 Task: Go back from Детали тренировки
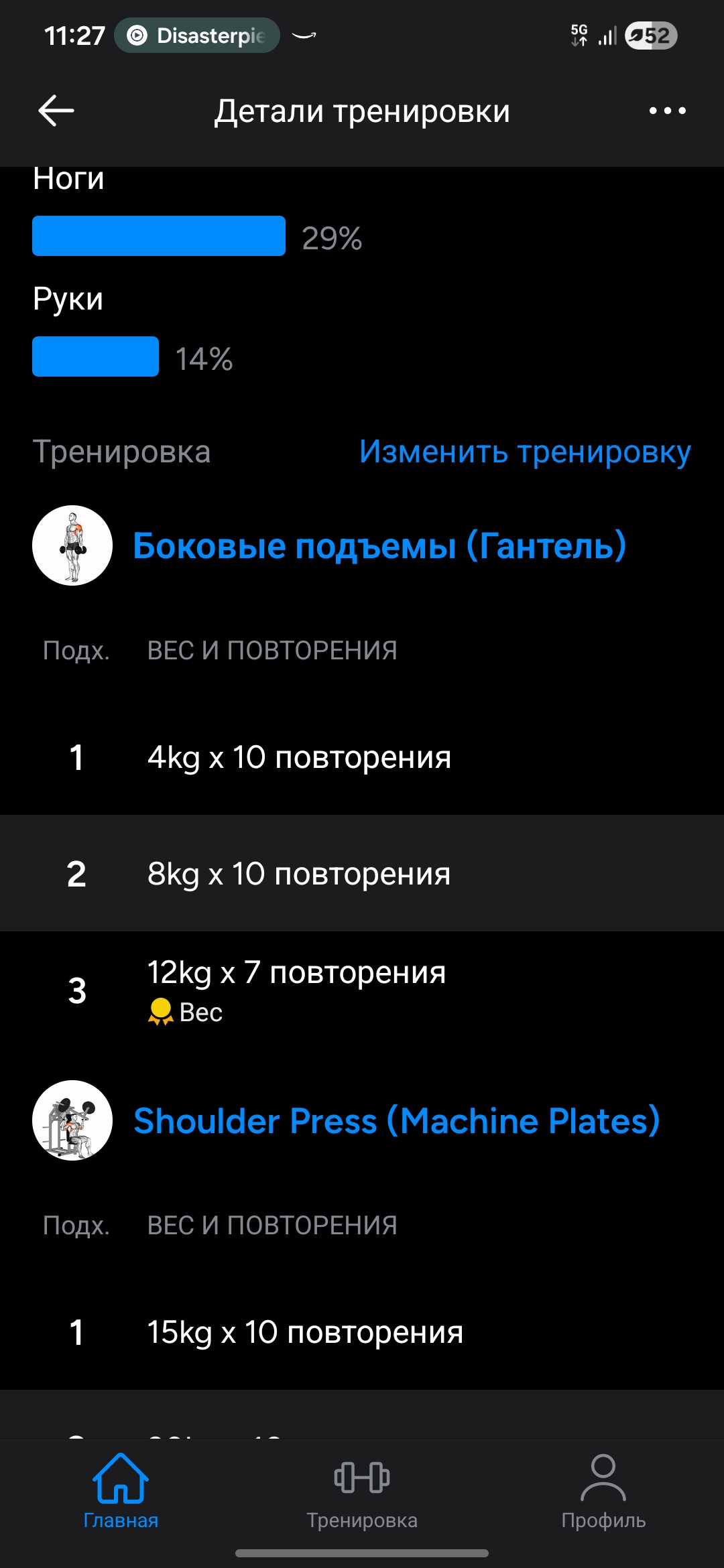click(x=56, y=111)
